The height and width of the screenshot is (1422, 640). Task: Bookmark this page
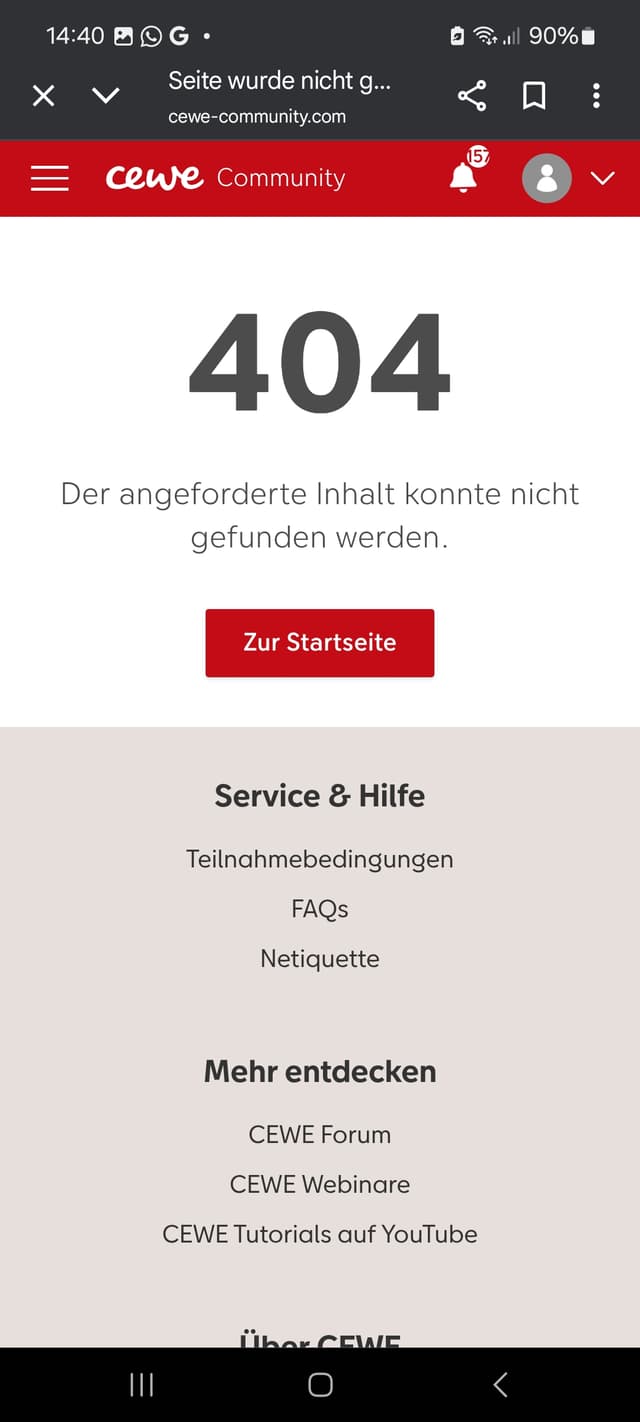[534, 96]
